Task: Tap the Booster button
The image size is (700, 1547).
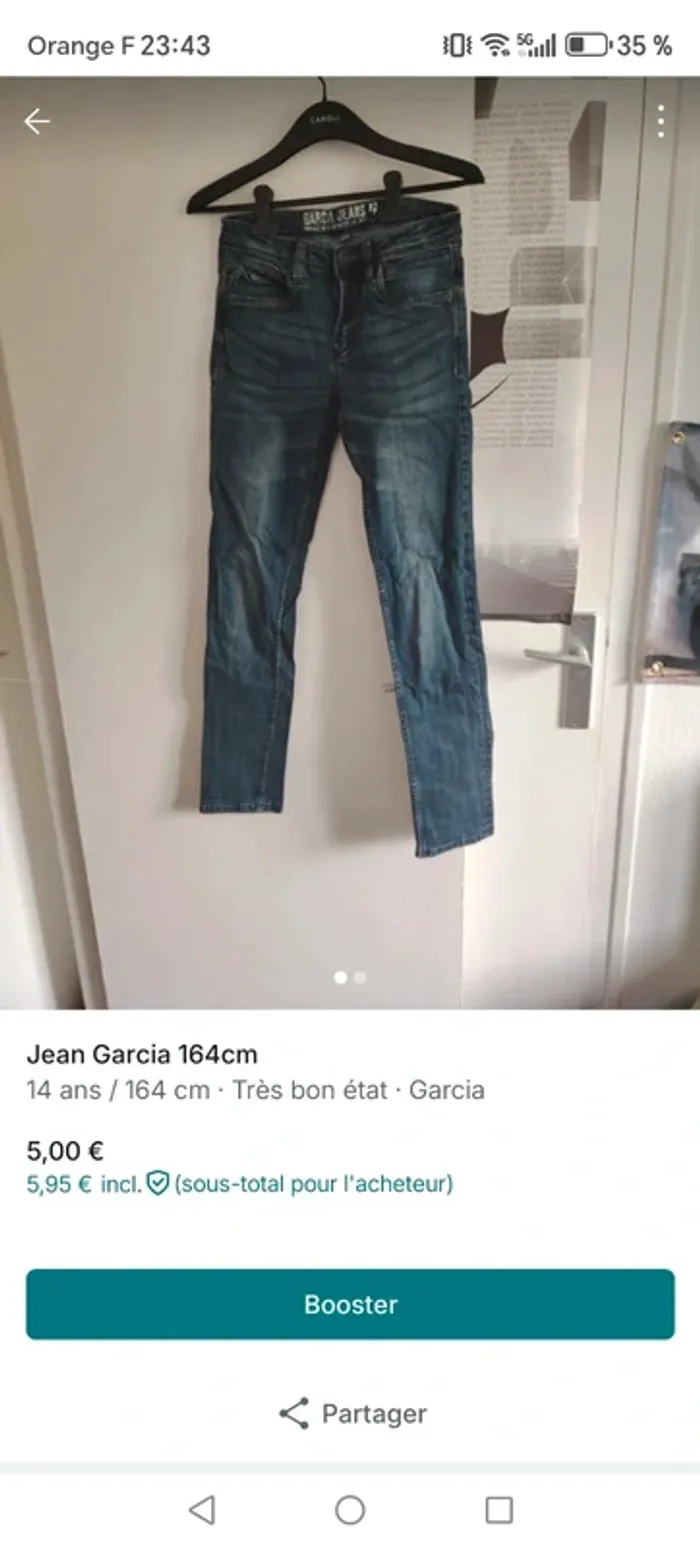Action: [350, 1304]
